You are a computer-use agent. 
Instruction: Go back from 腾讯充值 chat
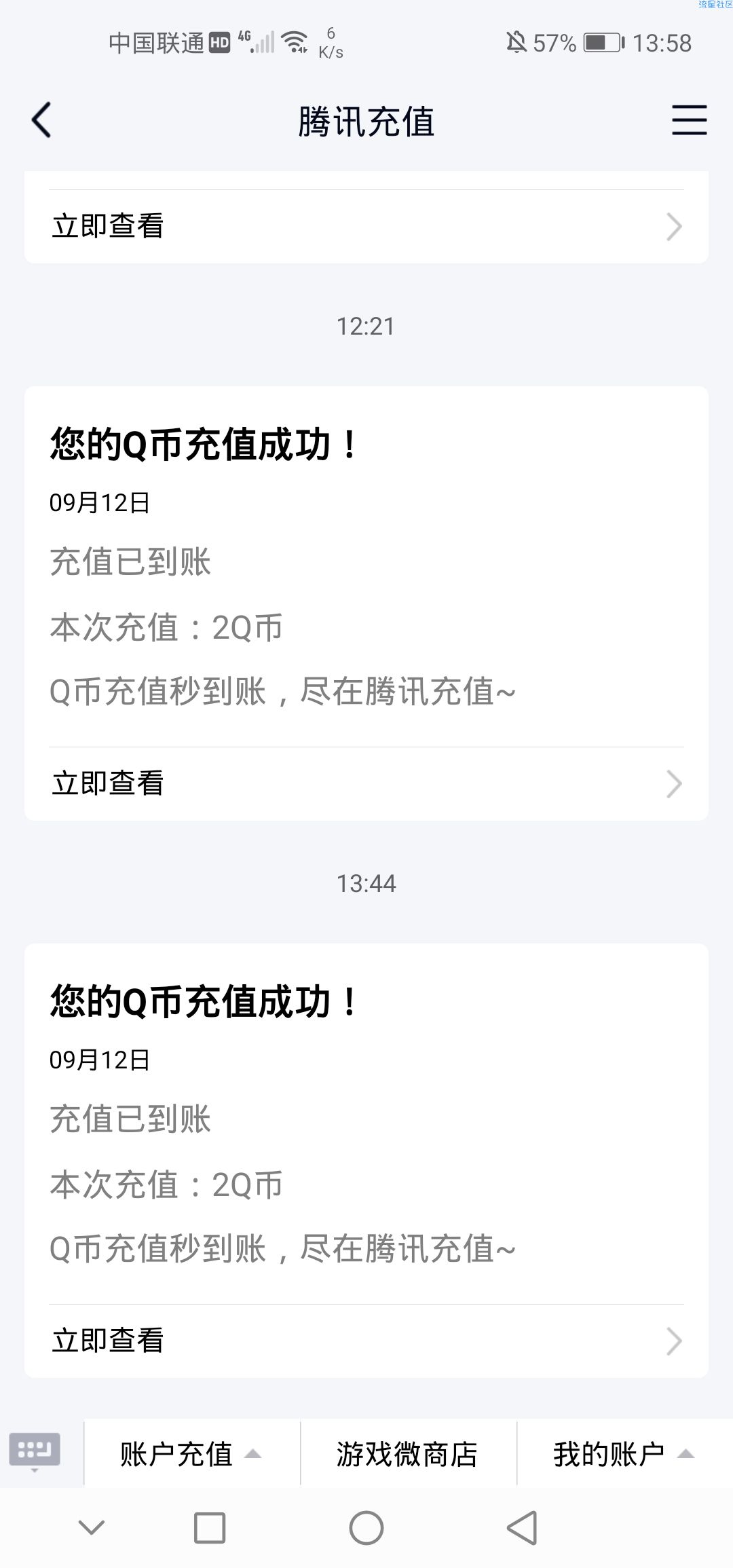(x=41, y=120)
